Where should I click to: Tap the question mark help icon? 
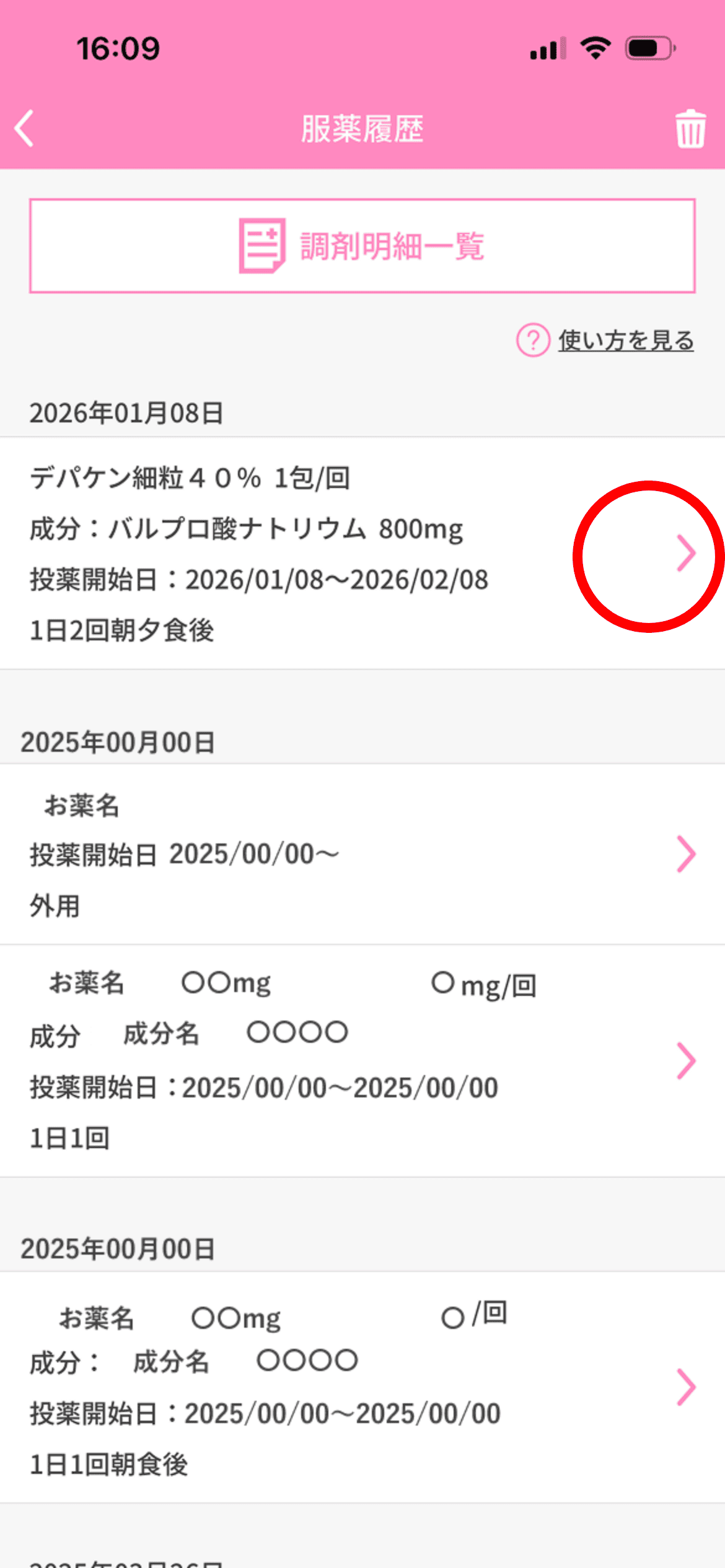pos(533,339)
